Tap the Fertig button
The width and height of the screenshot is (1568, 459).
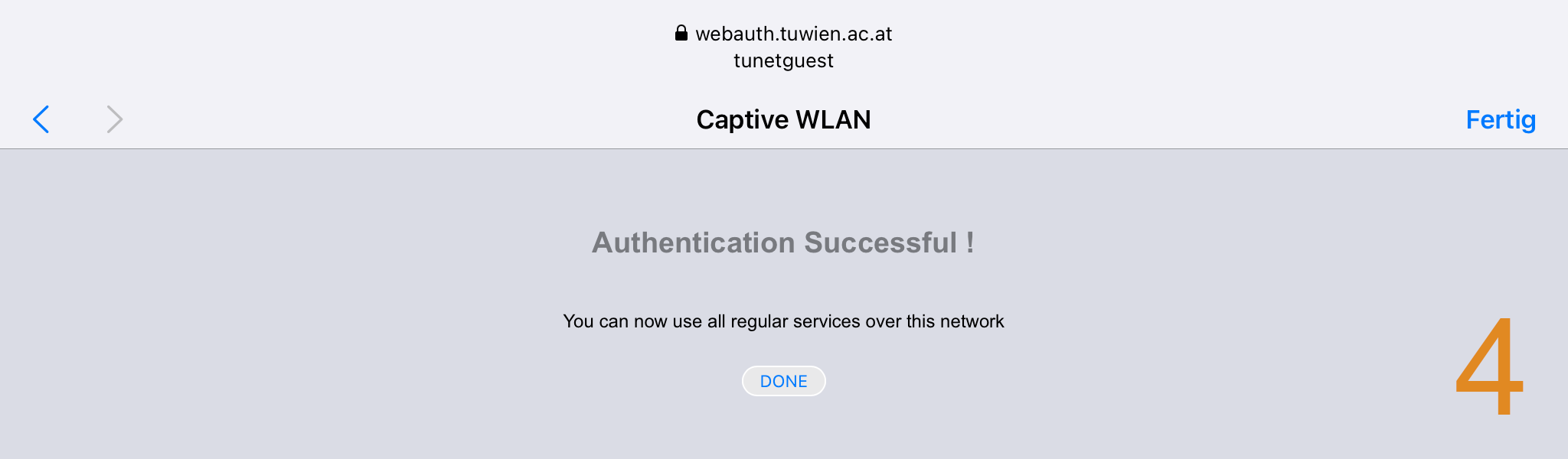click(x=1500, y=120)
